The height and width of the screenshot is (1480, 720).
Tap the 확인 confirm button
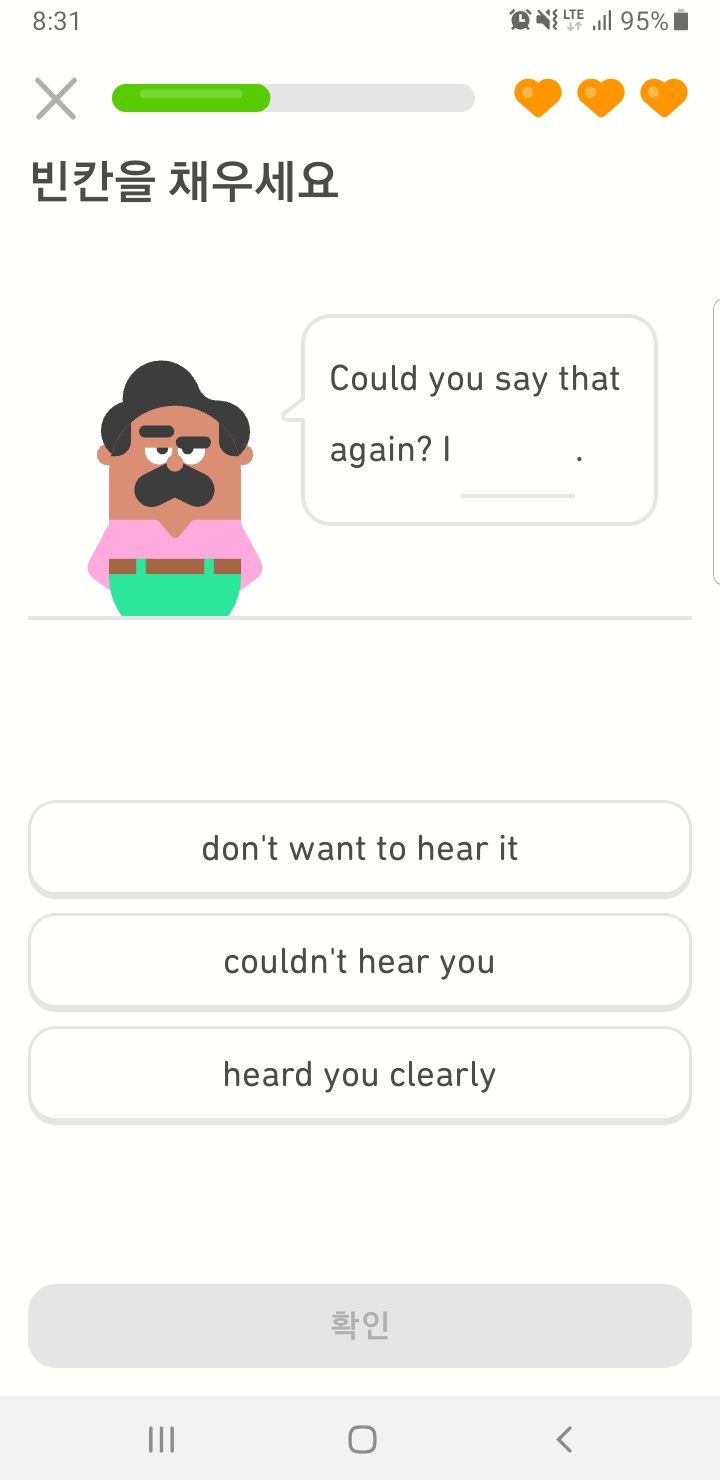coord(360,1325)
